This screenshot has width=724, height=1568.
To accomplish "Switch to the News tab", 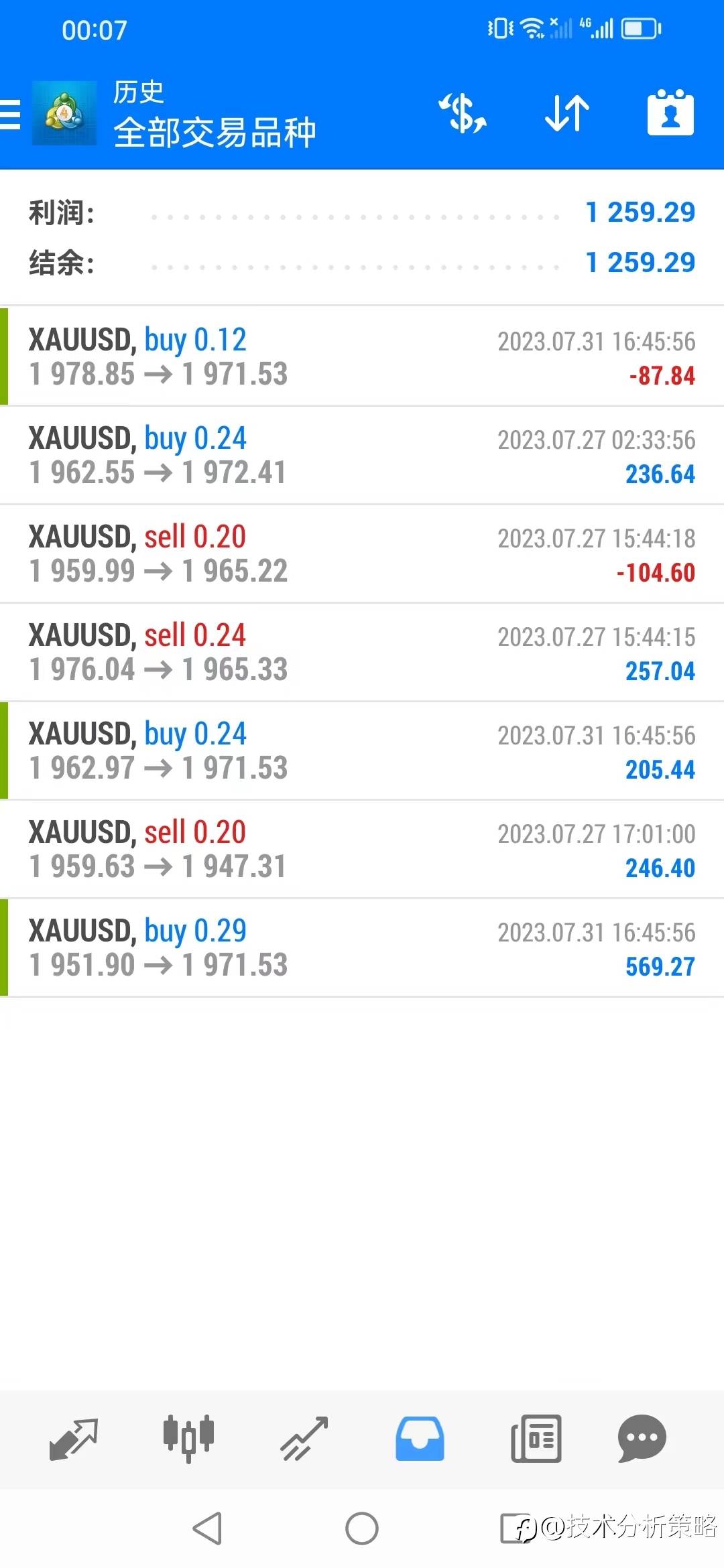I will 536,1439.
